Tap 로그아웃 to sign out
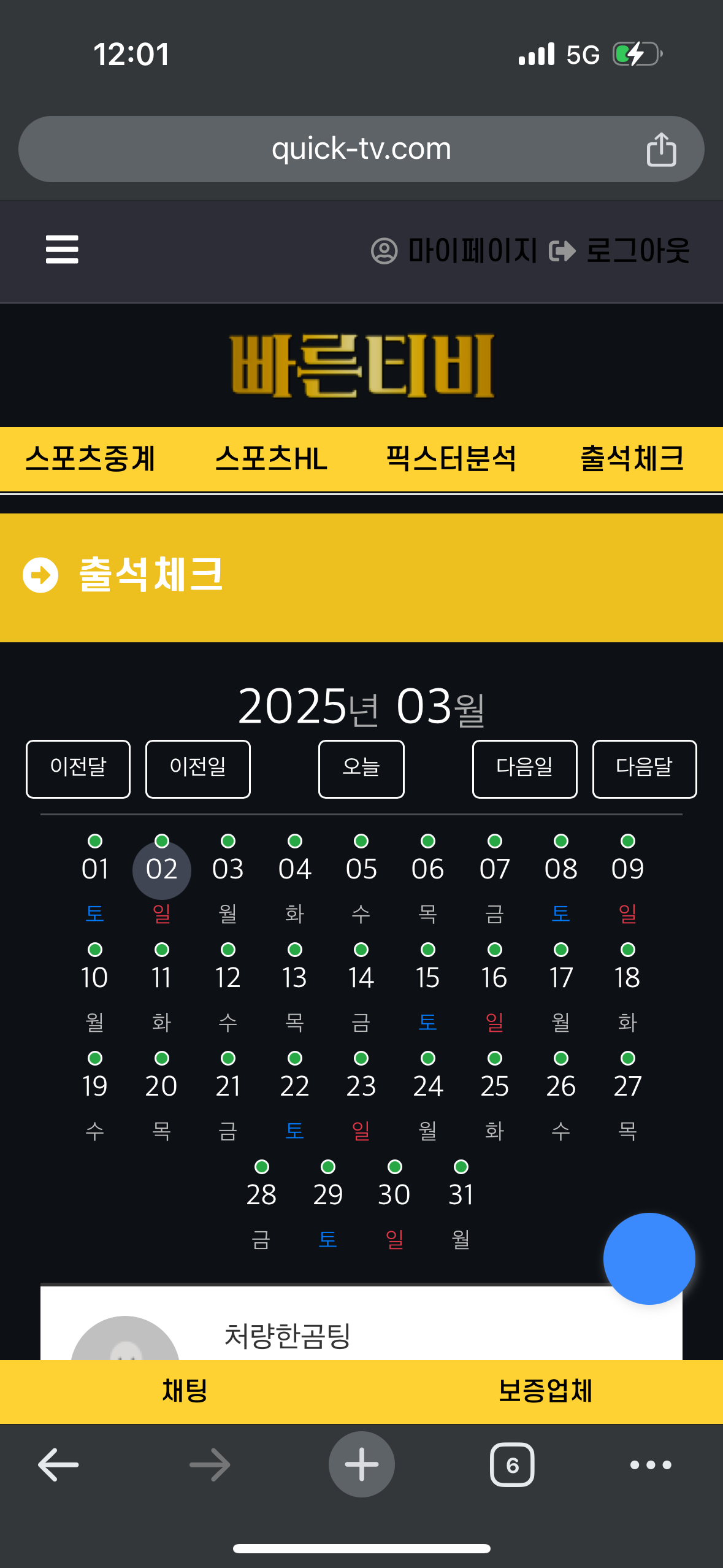 click(x=619, y=251)
